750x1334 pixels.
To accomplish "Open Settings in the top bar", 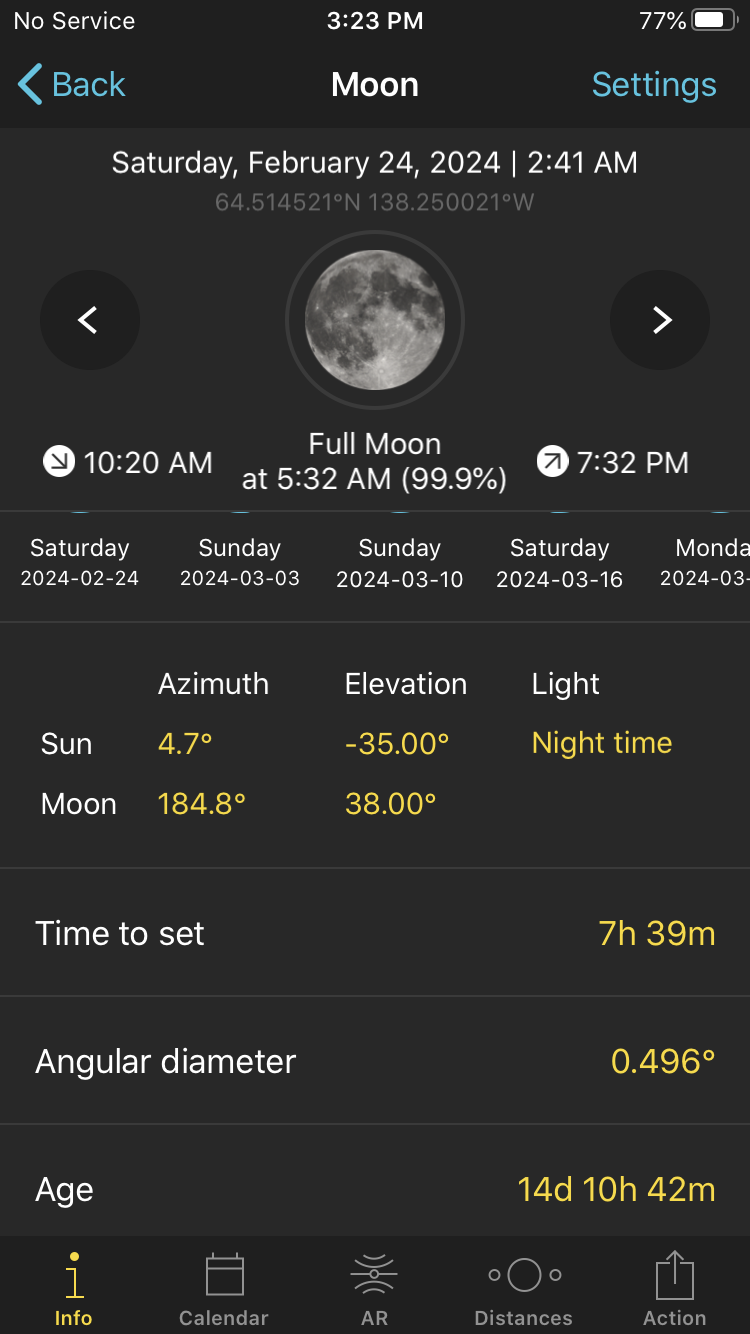I will pyautogui.click(x=654, y=85).
